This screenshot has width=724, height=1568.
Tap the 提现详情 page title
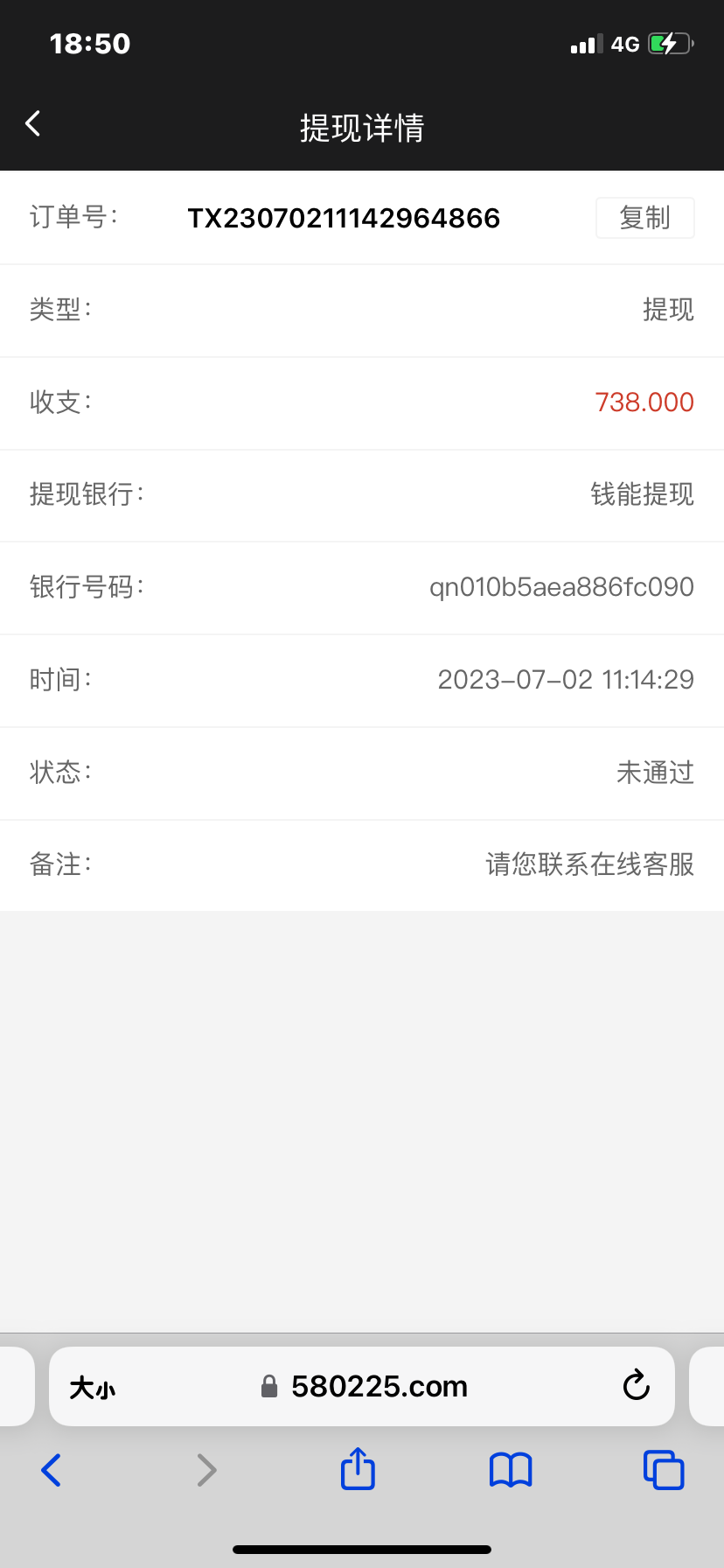click(361, 128)
